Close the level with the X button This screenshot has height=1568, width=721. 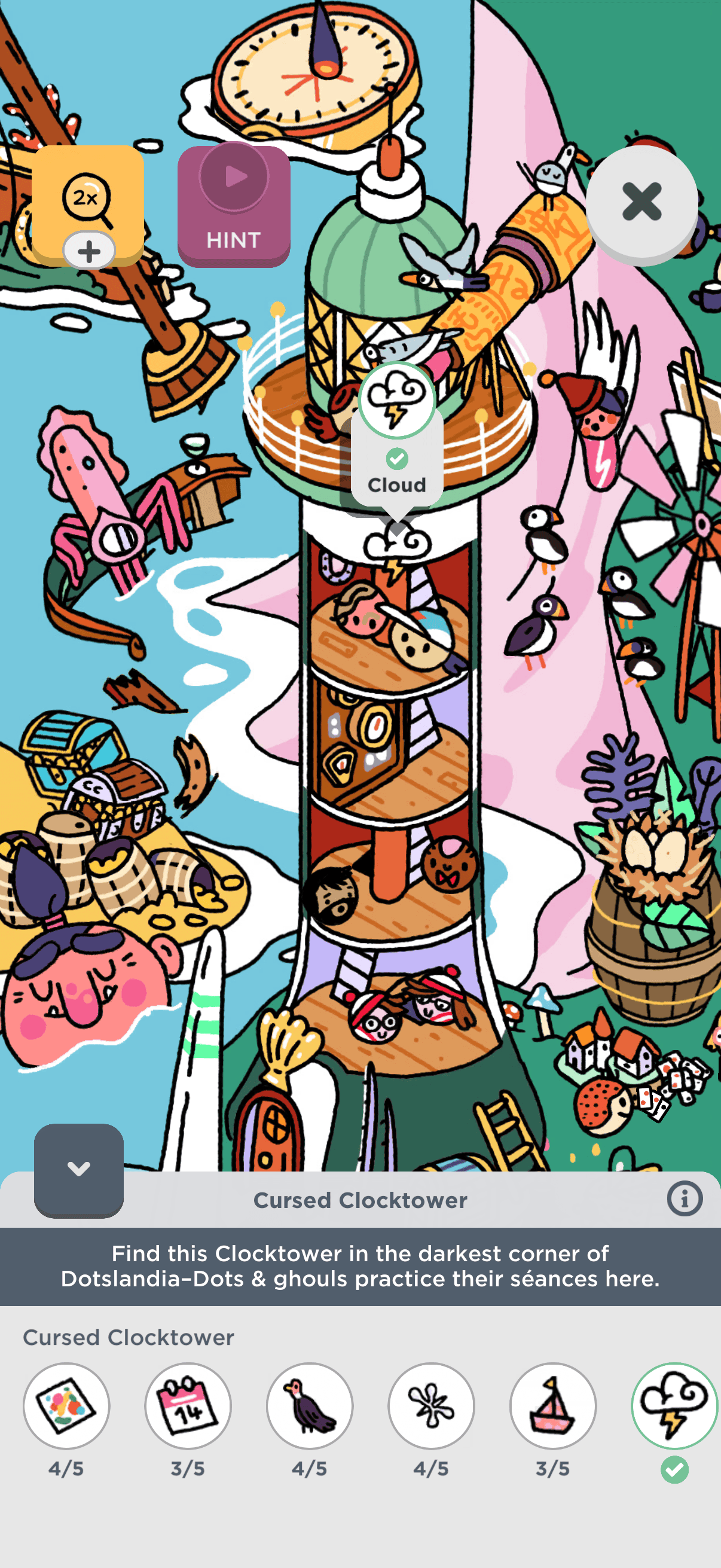coord(641,202)
